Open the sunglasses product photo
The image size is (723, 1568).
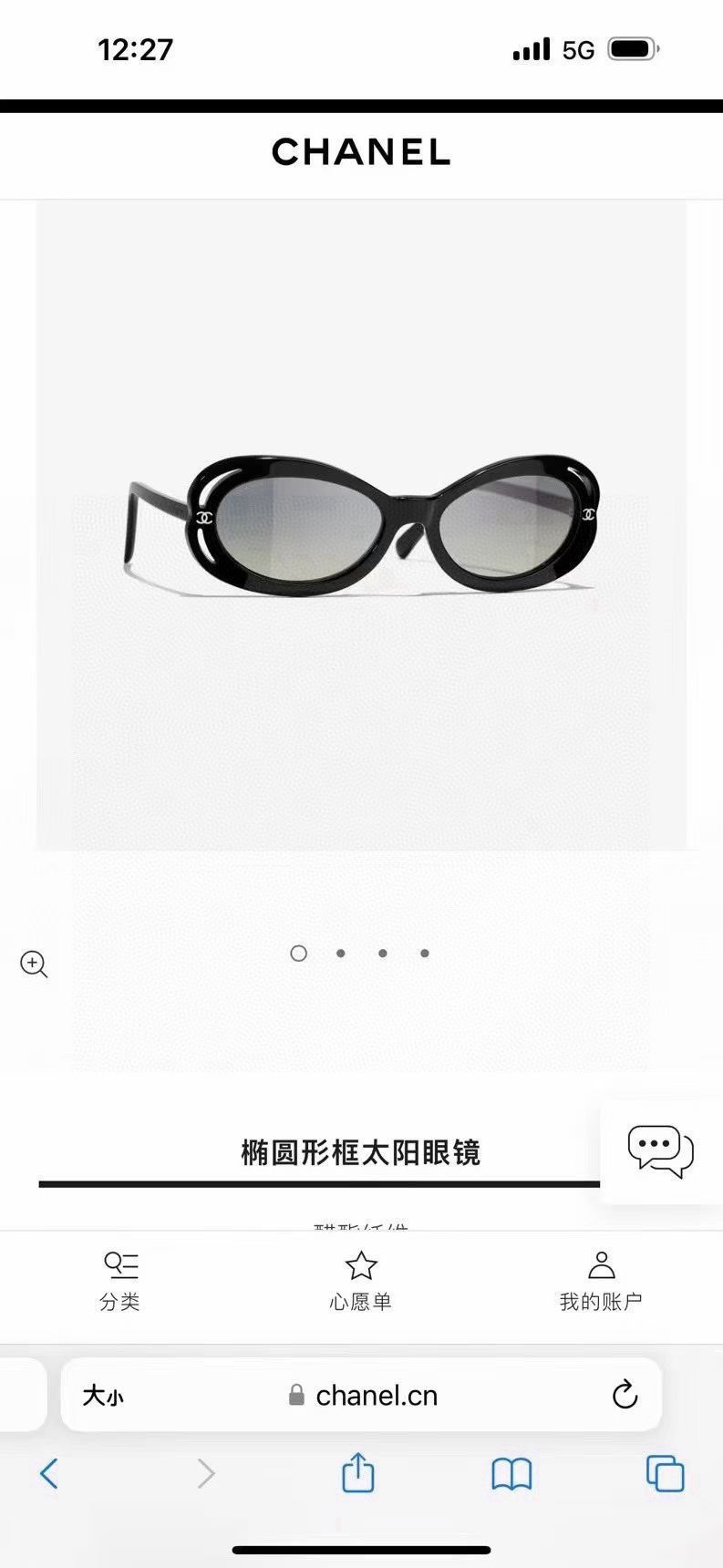(x=361, y=526)
